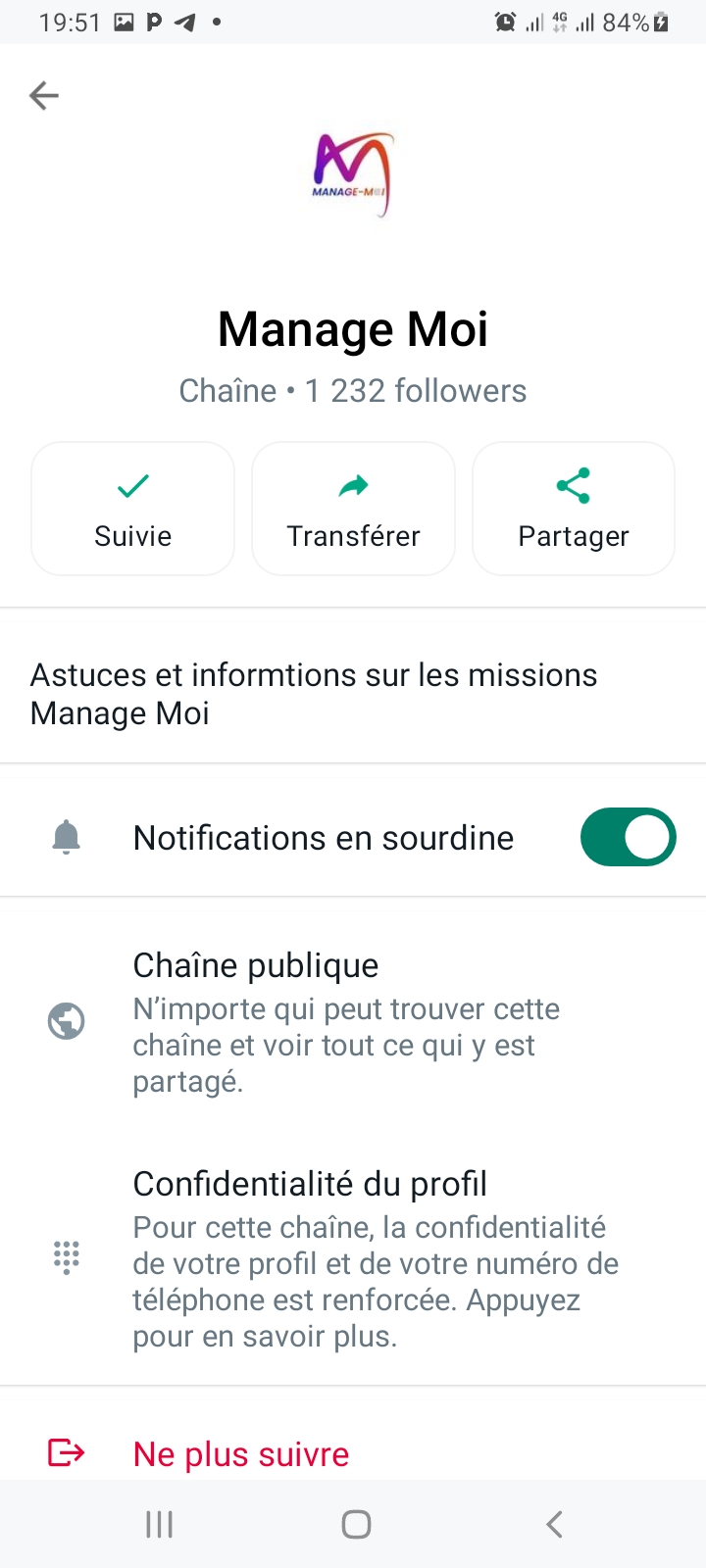Tap Transférer to forward the channel
Image resolution: width=706 pixels, height=1568 pixels.
353,509
